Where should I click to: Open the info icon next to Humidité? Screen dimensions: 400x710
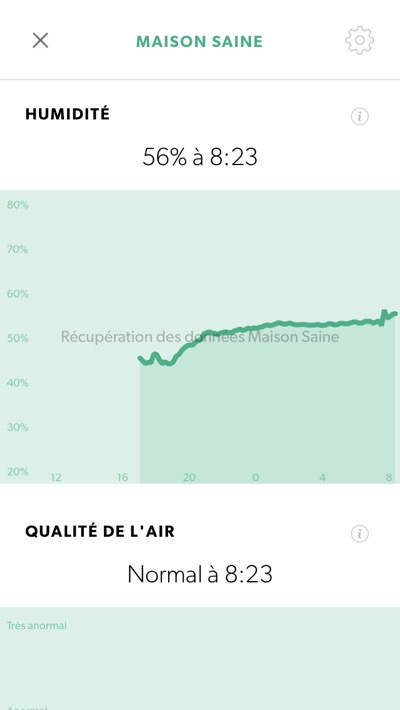click(360, 117)
